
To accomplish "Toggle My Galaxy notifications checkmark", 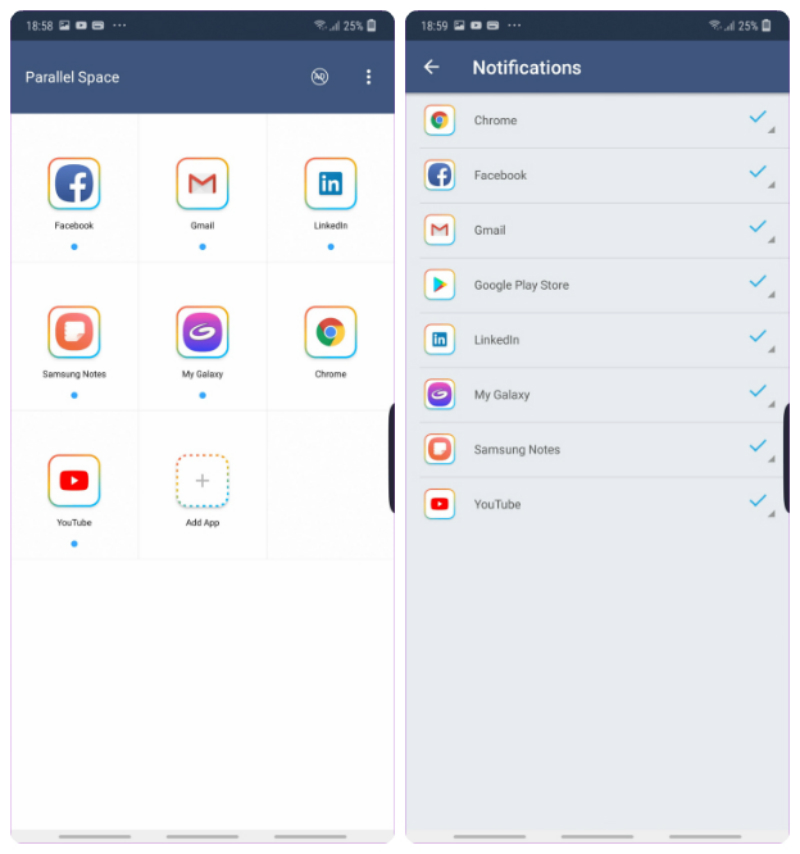I will pyautogui.click(x=758, y=393).
